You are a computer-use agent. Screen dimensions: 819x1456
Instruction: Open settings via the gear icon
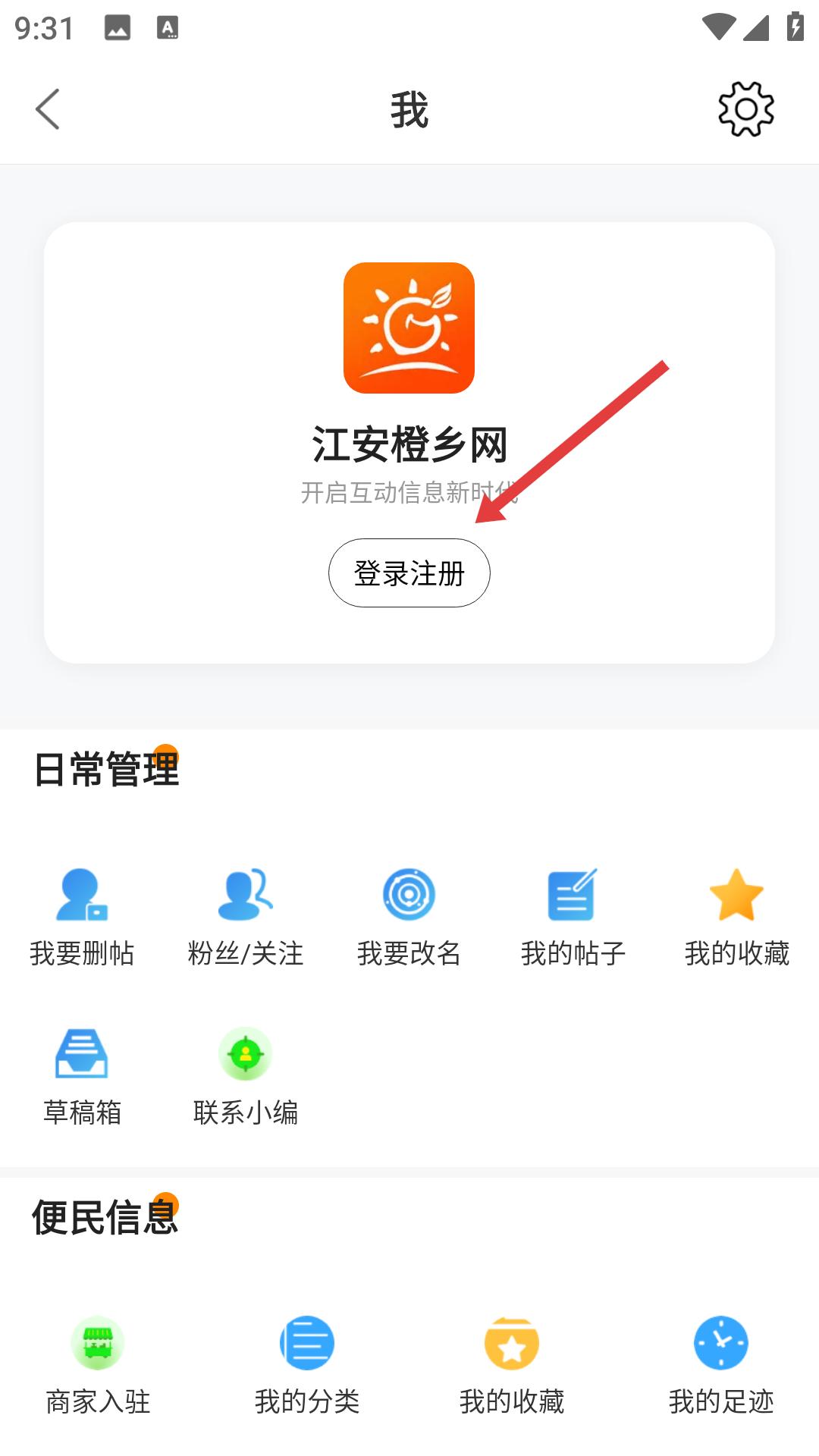[x=745, y=109]
